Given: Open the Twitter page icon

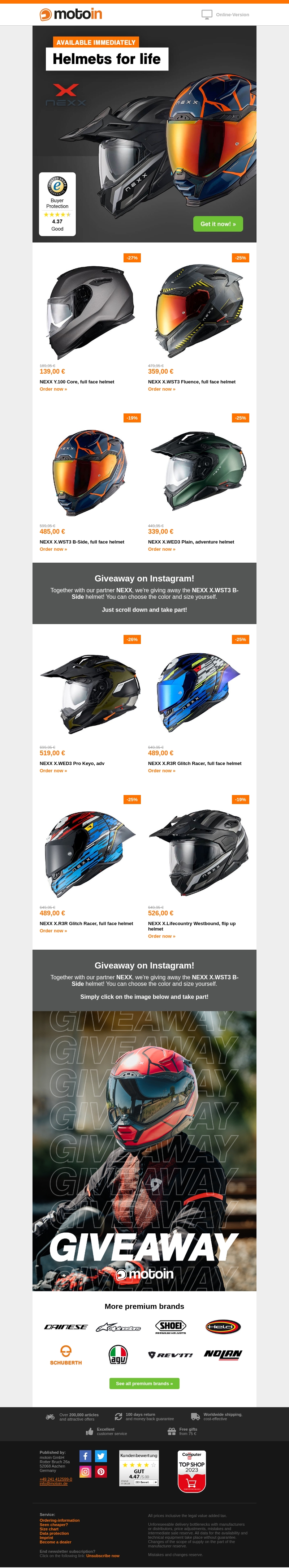Looking at the screenshot, I should click(x=101, y=1456).
